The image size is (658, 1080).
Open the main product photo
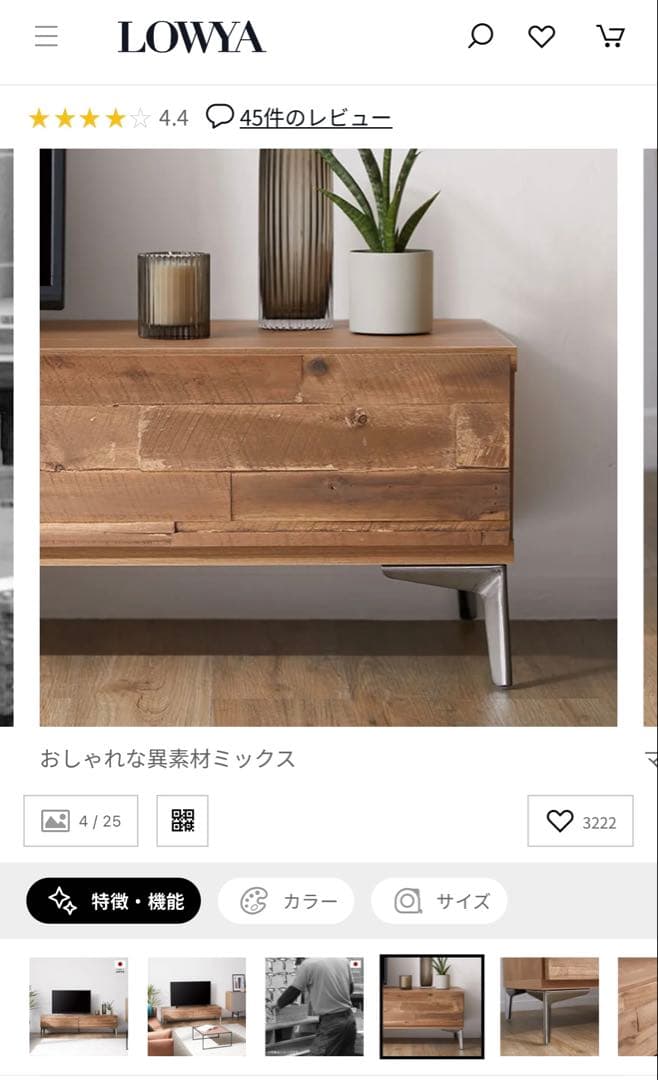[x=328, y=437]
